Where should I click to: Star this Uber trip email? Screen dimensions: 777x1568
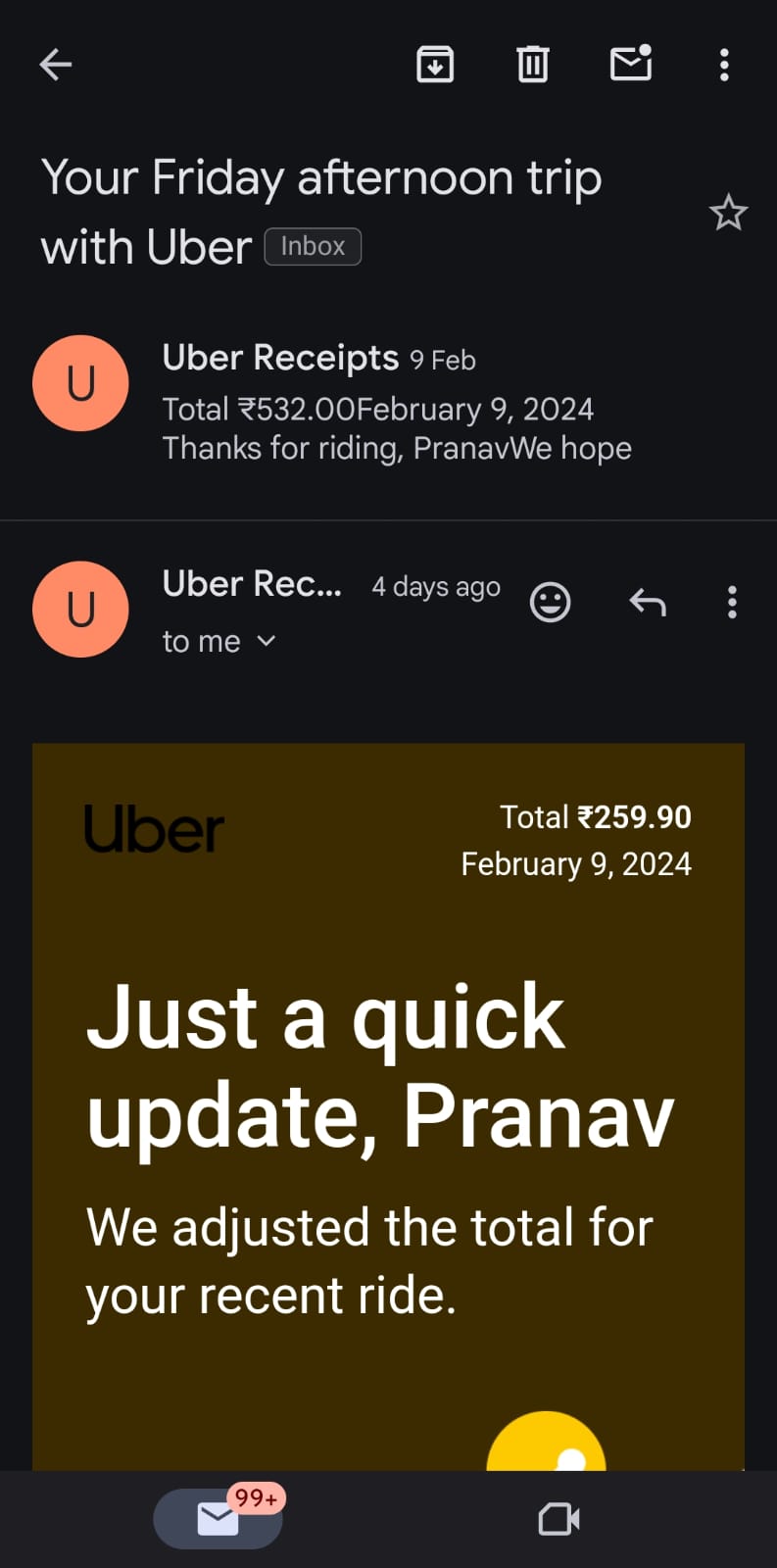(728, 213)
